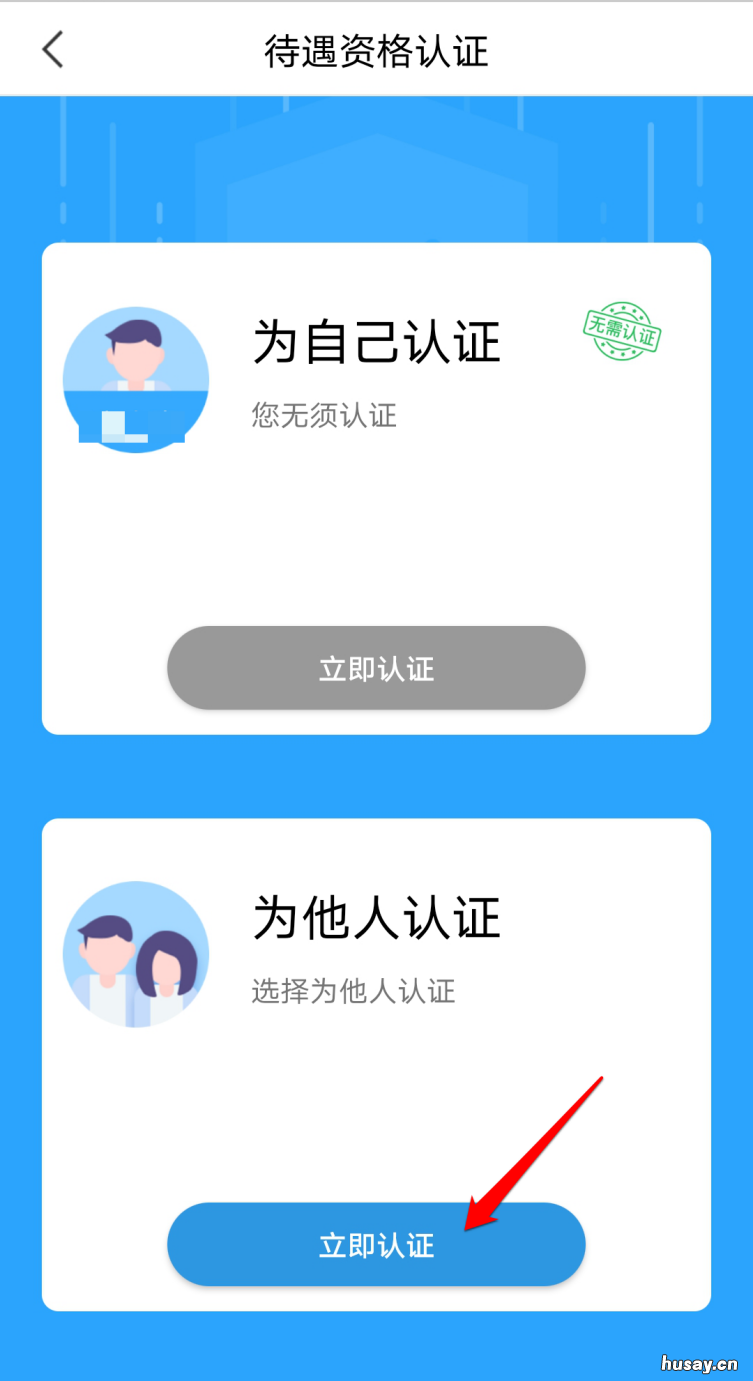Tap the 待遇资格认证 page title
Image resolution: width=753 pixels, height=1381 pixels.
pyautogui.click(x=376, y=53)
